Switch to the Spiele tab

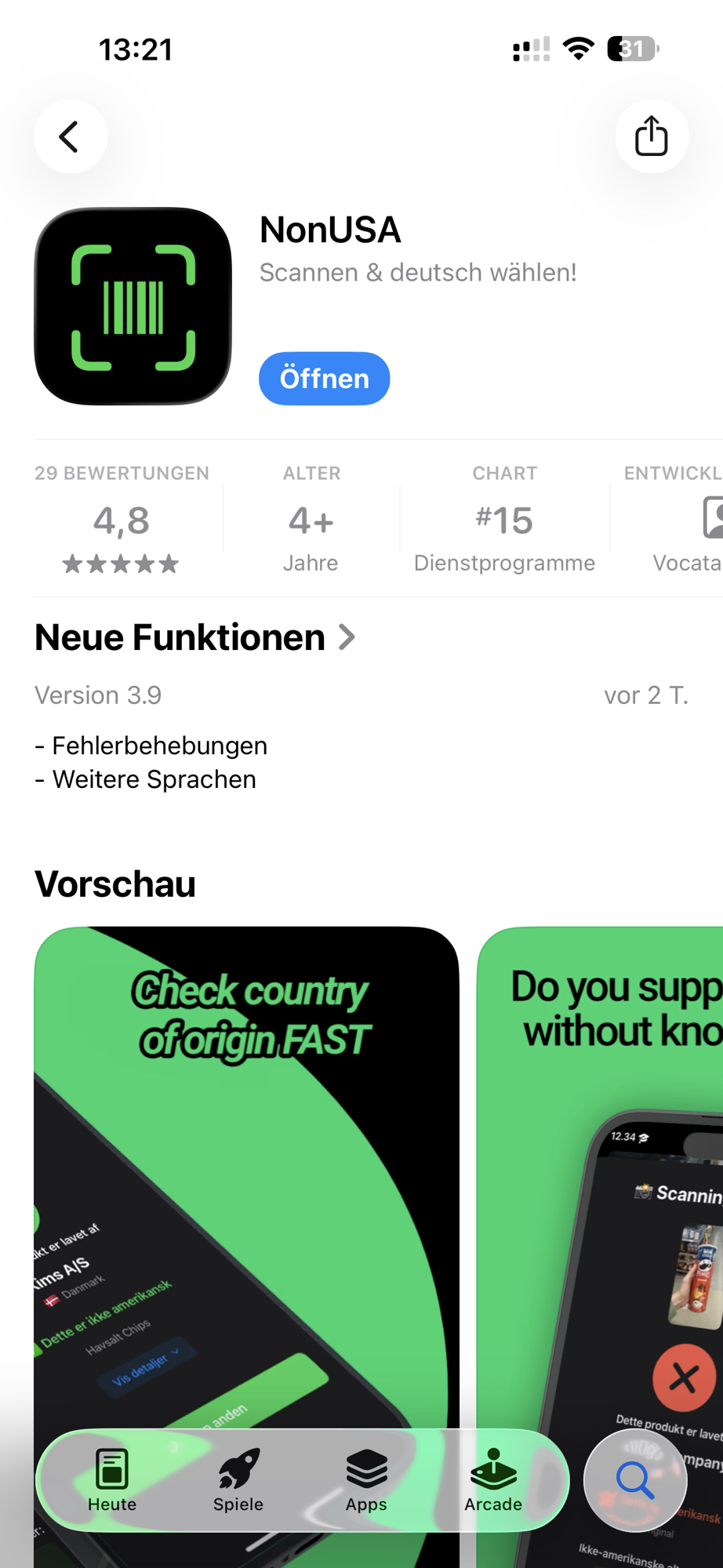[x=238, y=1480]
